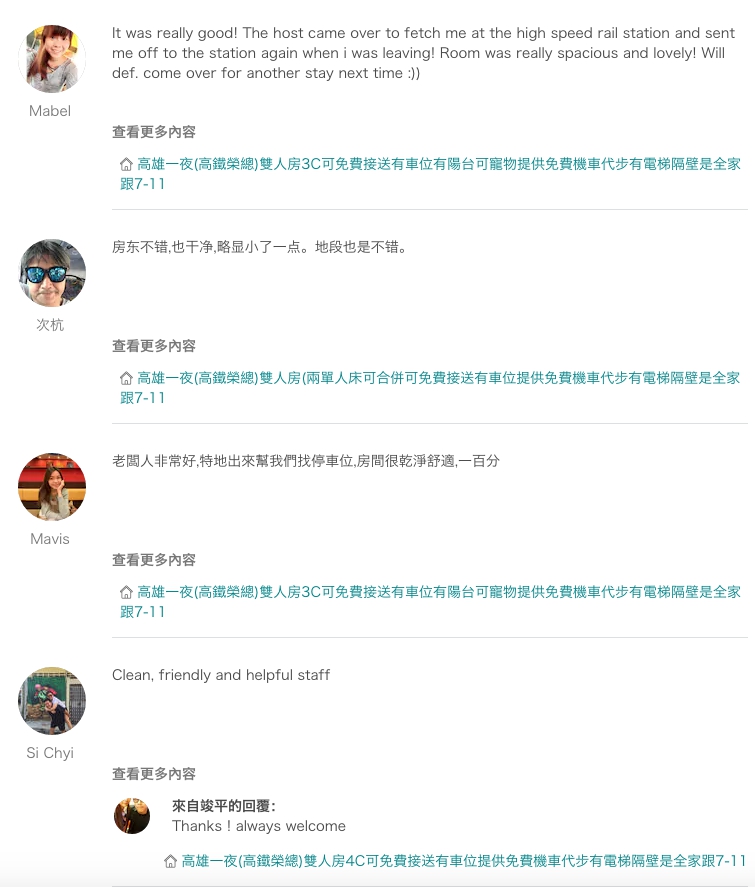This screenshot has height=887, width=755.
Task: Open the 雙人房4C listing link
Action: (x=460, y=861)
